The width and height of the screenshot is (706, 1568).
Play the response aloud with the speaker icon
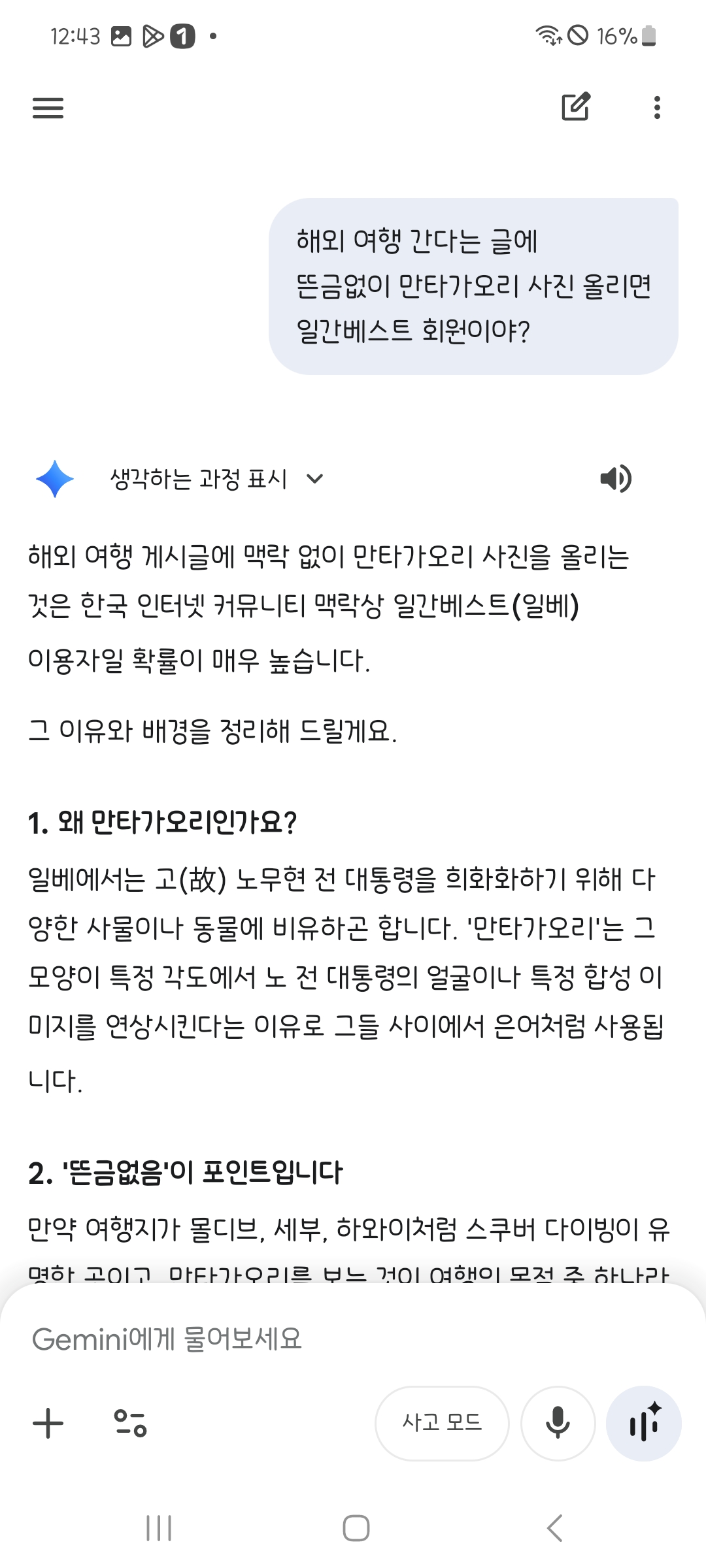(x=615, y=479)
